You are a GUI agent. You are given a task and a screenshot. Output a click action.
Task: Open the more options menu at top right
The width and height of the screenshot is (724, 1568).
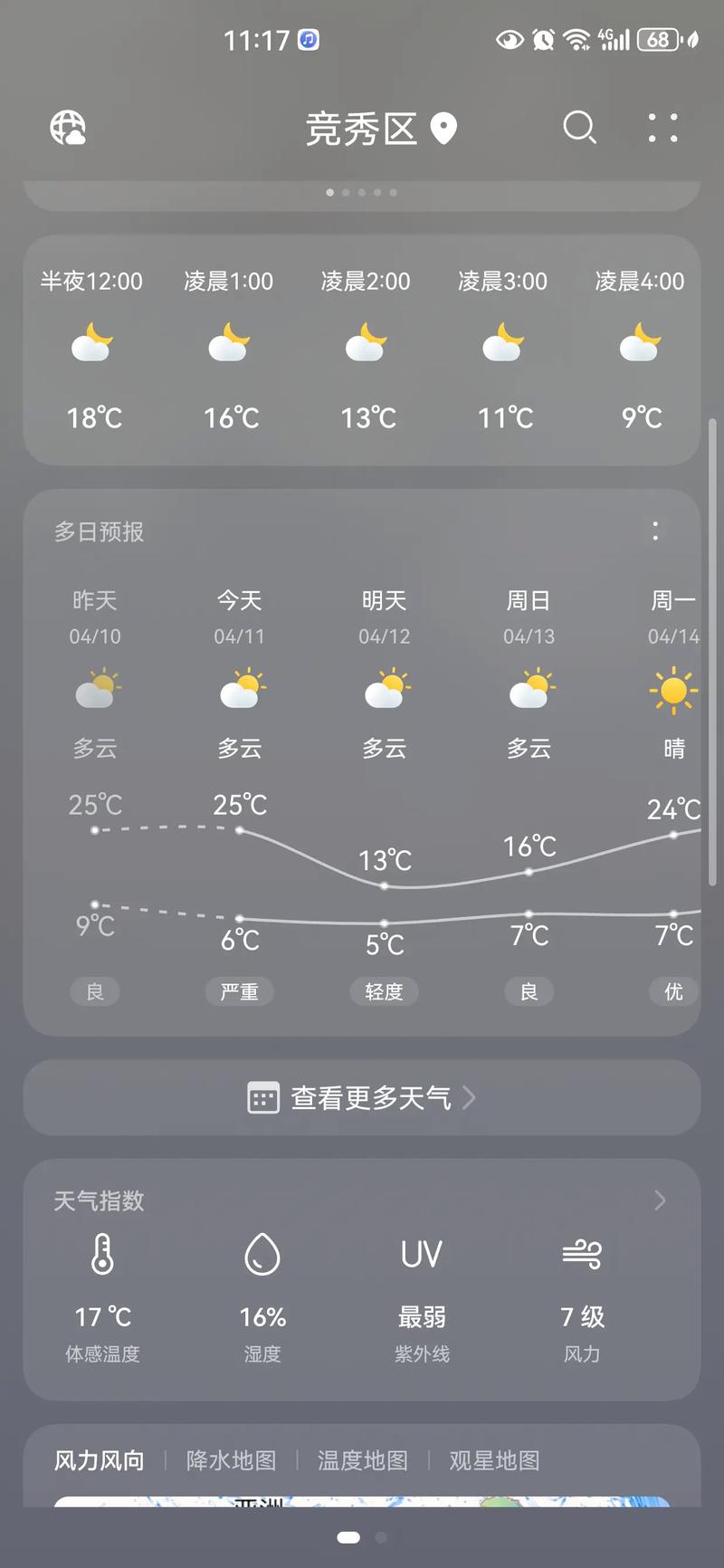pyautogui.click(x=663, y=129)
